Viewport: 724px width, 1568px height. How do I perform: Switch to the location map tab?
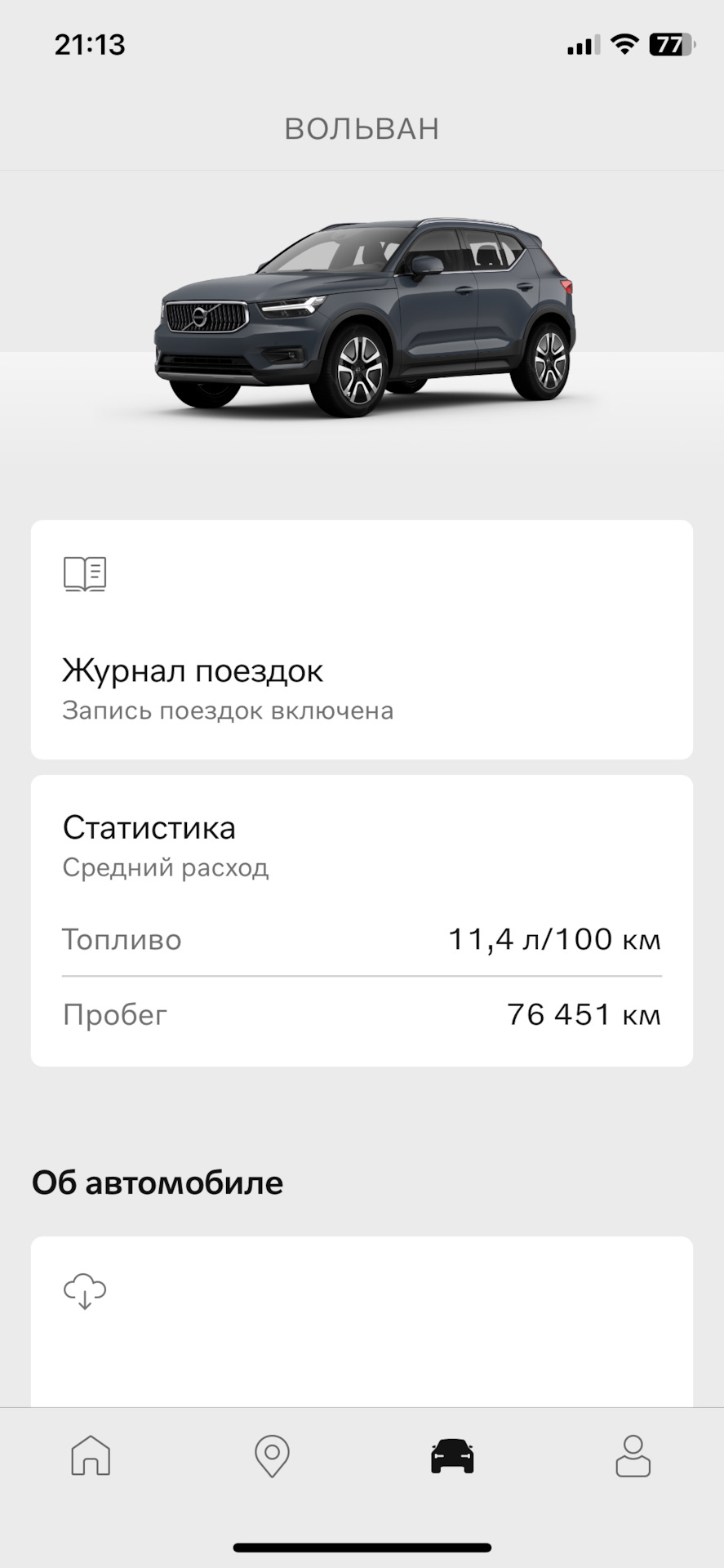(272, 1456)
